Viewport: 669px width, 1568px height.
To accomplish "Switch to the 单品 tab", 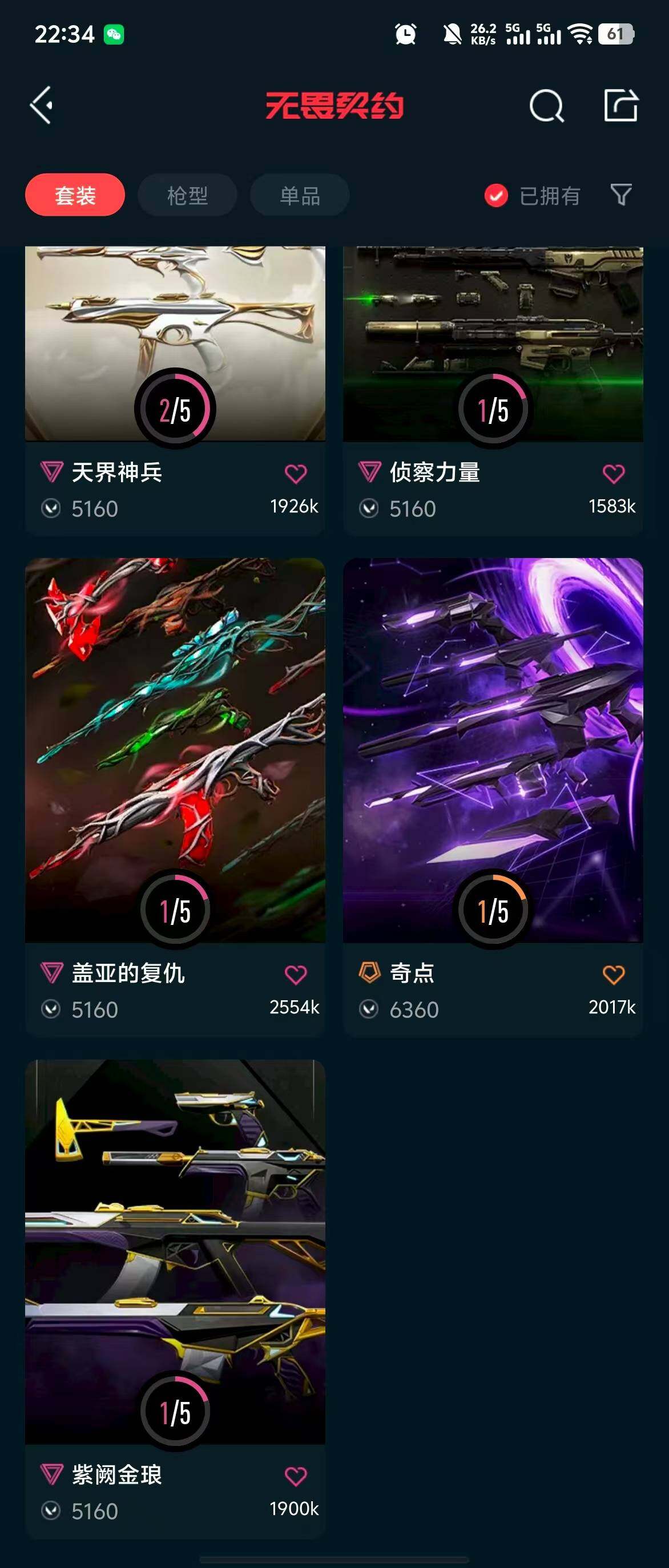I will (x=300, y=195).
